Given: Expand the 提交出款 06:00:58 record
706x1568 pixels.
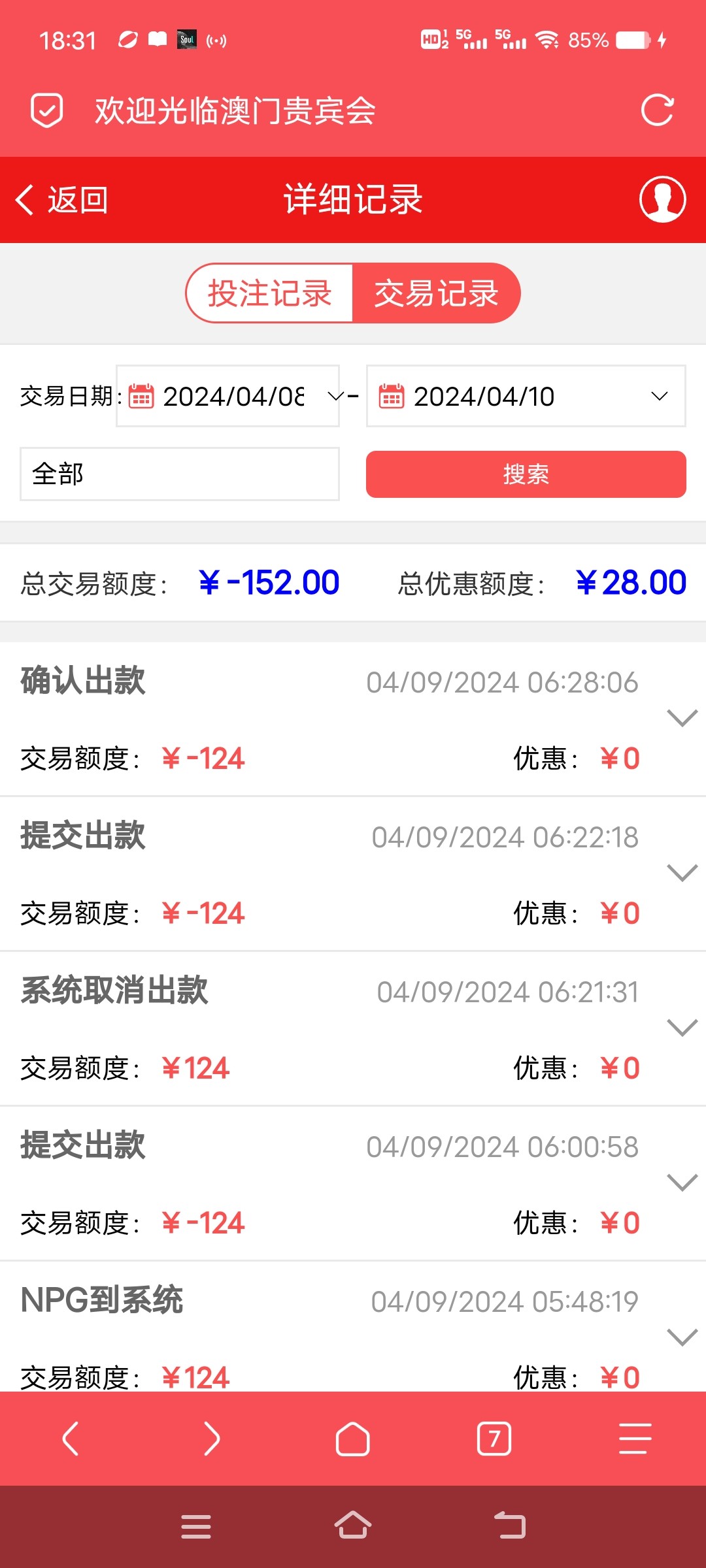Looking at the screenshot, I should [682, 1183].
